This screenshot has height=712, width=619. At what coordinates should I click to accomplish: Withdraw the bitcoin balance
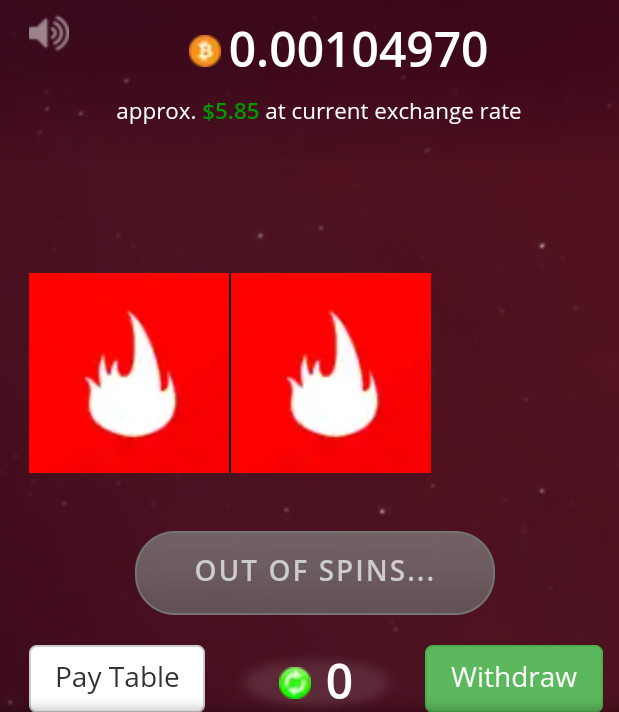[513, 678]
